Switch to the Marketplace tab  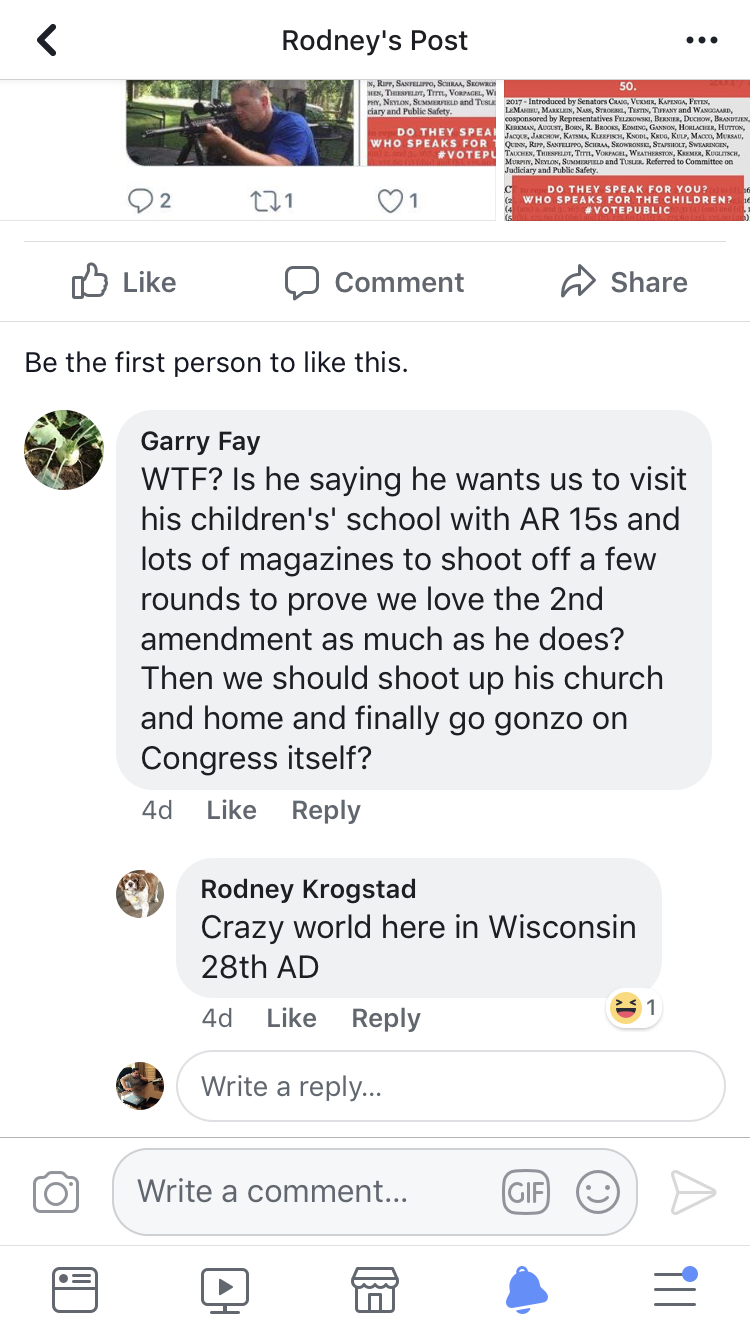375,1290
